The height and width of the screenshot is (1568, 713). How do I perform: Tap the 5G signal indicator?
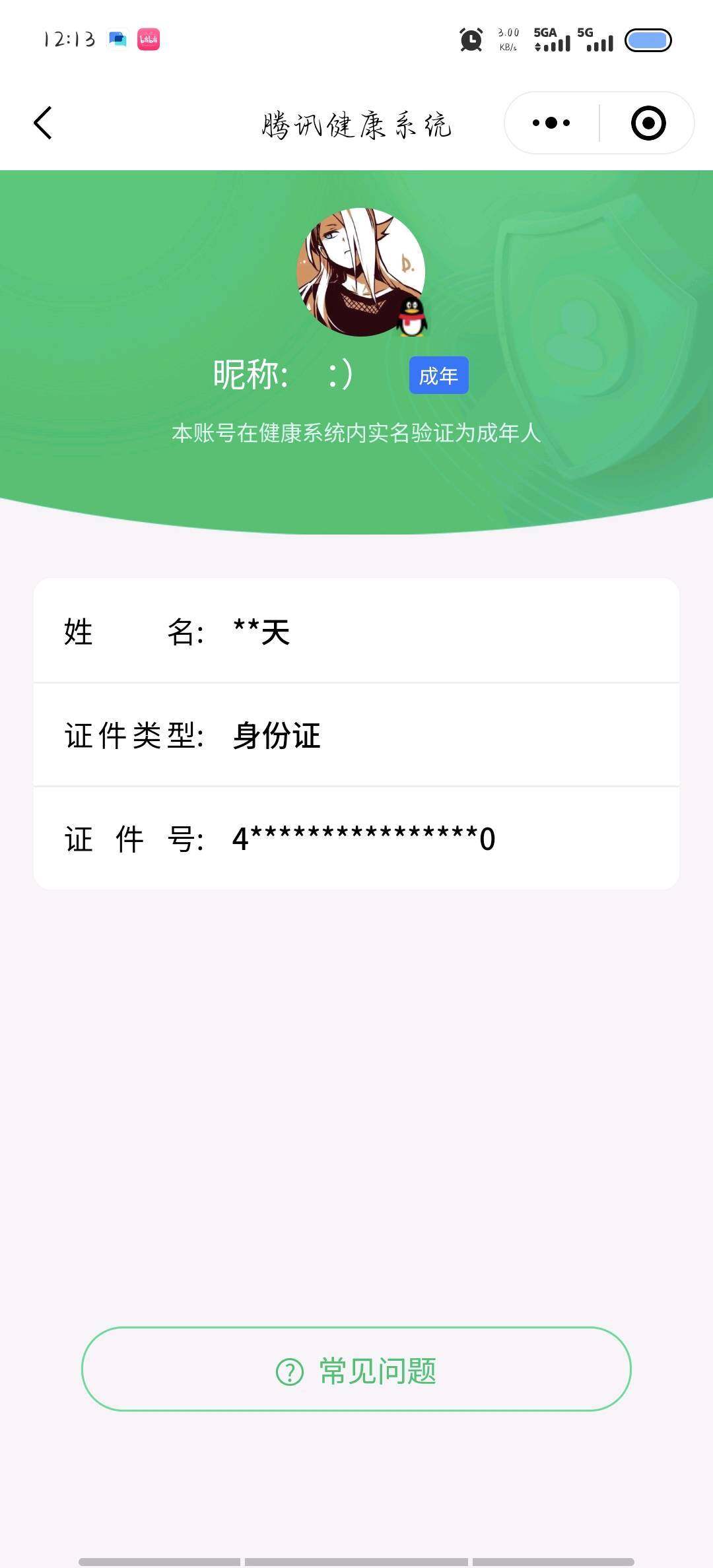(x=598, y=41)
